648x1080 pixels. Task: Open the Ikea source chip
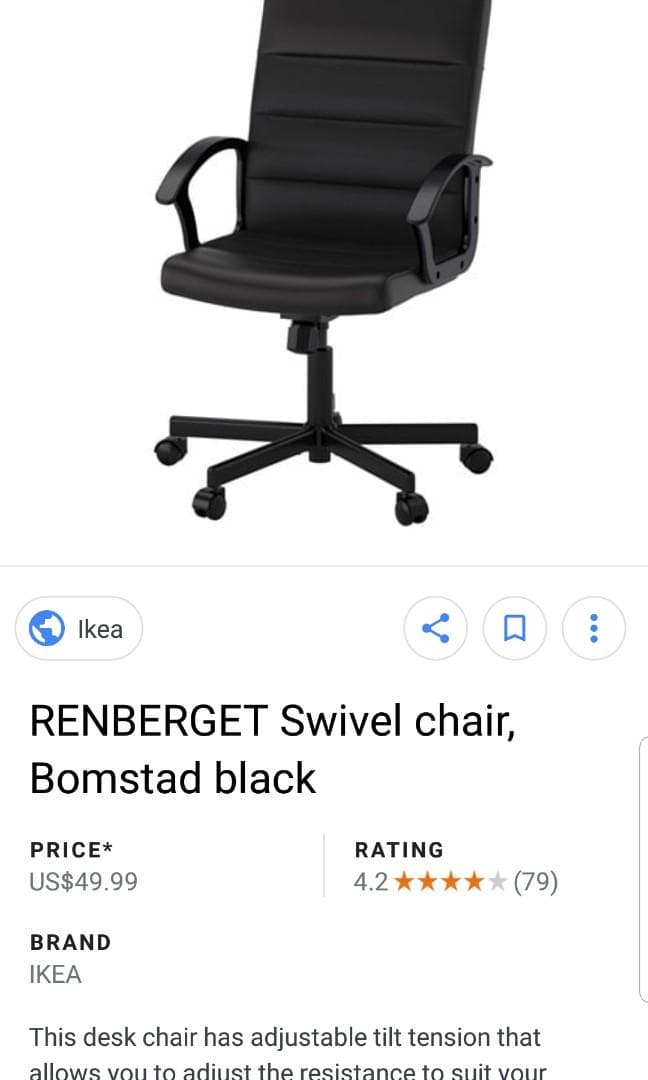(x=79, y=628)
